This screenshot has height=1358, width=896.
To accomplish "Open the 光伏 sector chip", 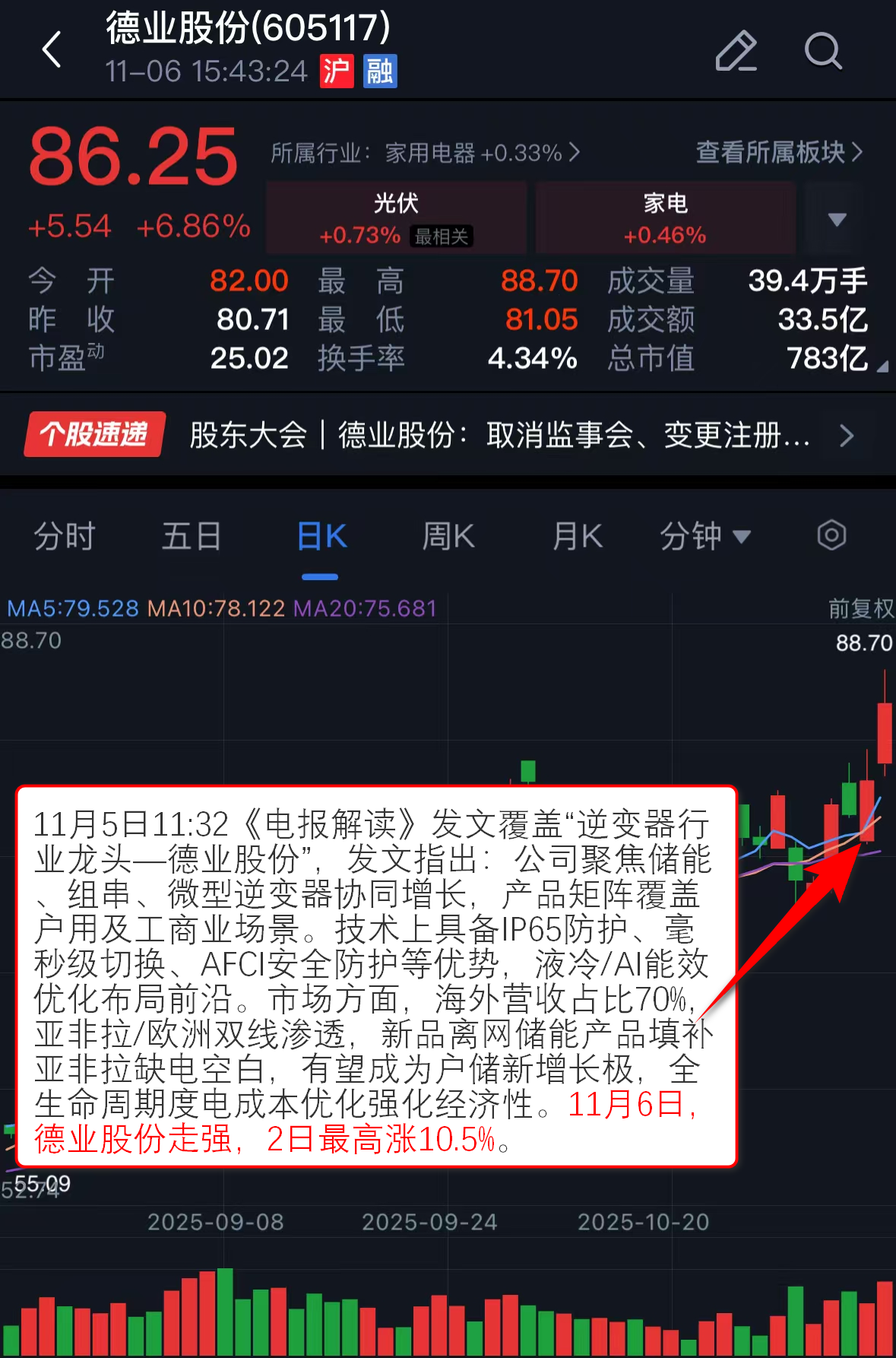I will click(396, 217).
